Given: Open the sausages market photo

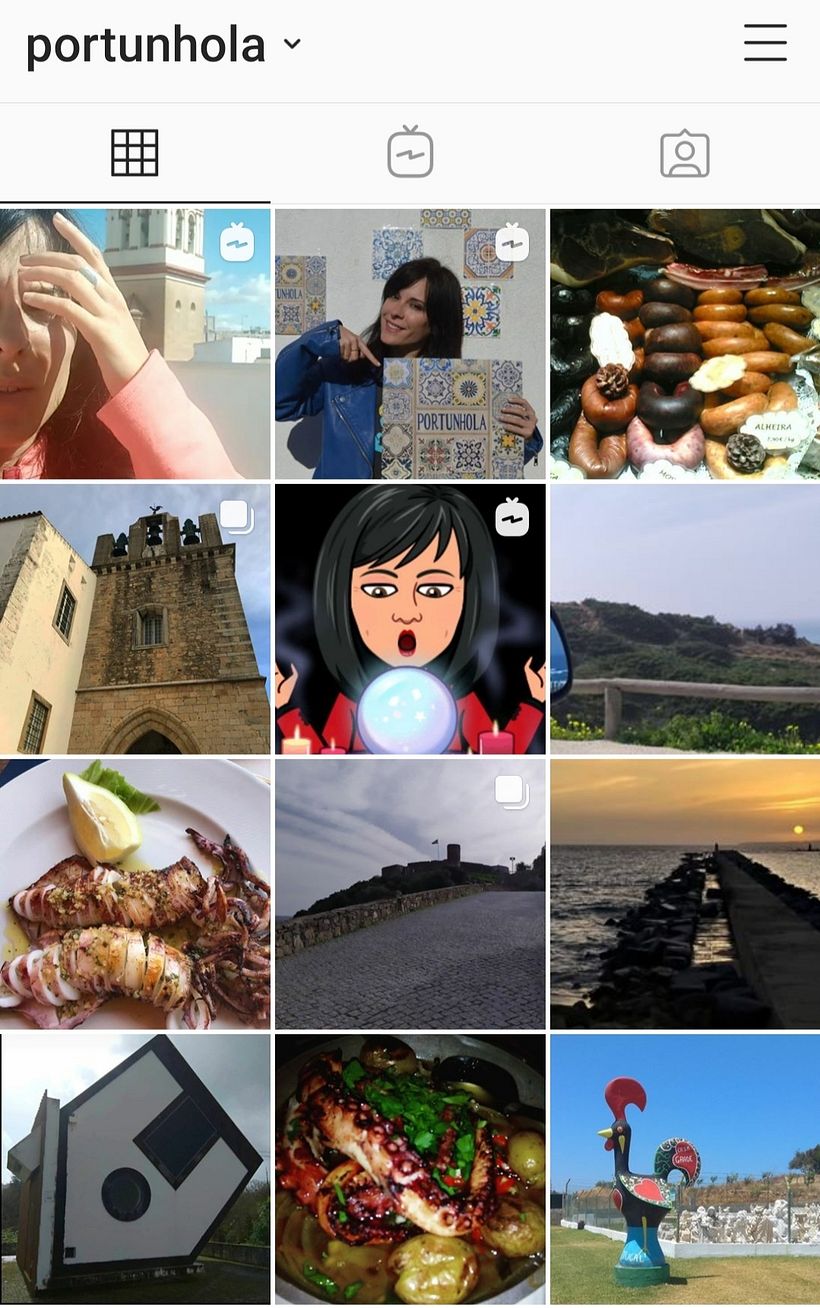Looking at the screenshot, I should click(x=683, y=340).
